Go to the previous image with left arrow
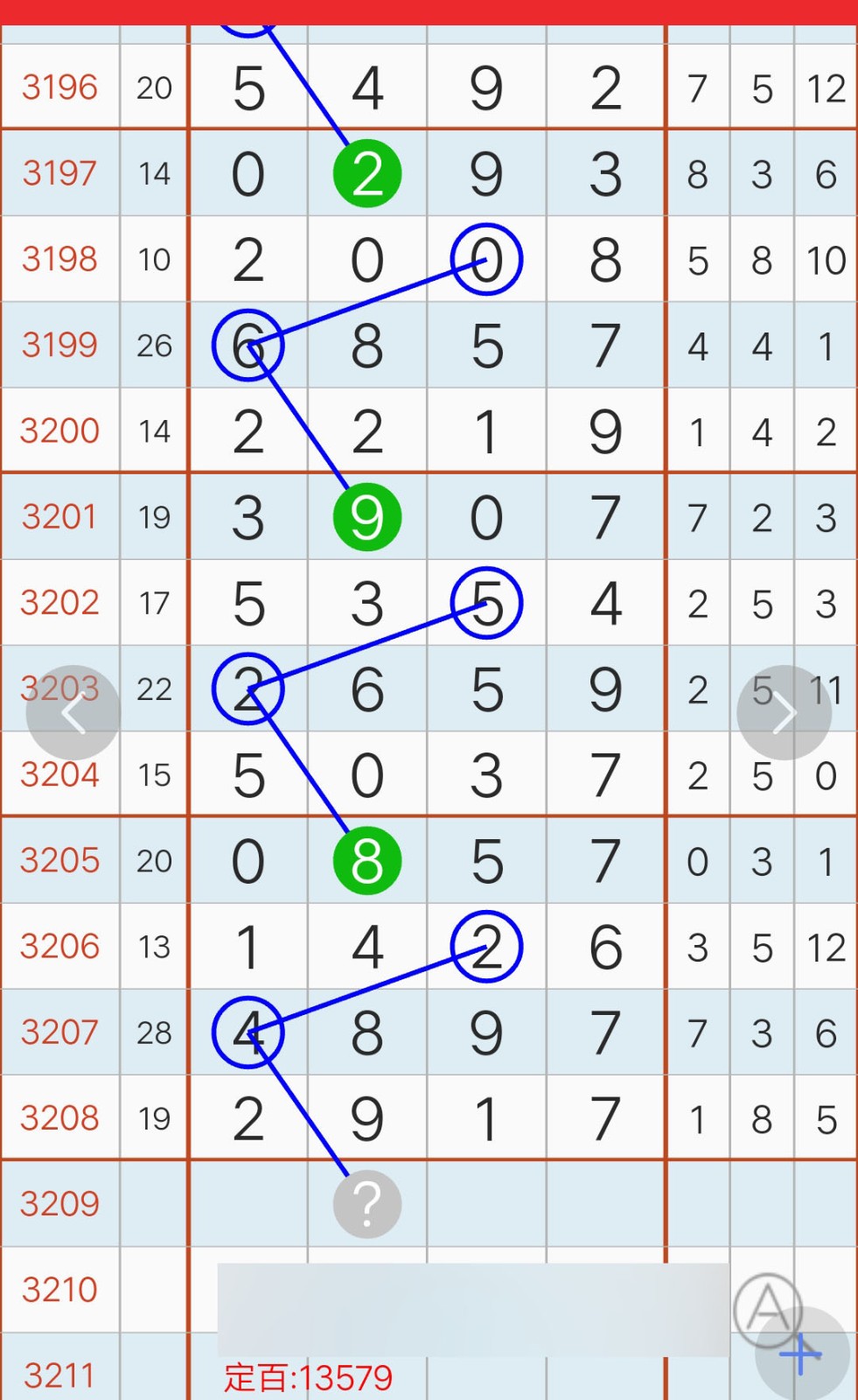The image size is (858, 1400). coord(73,713)
